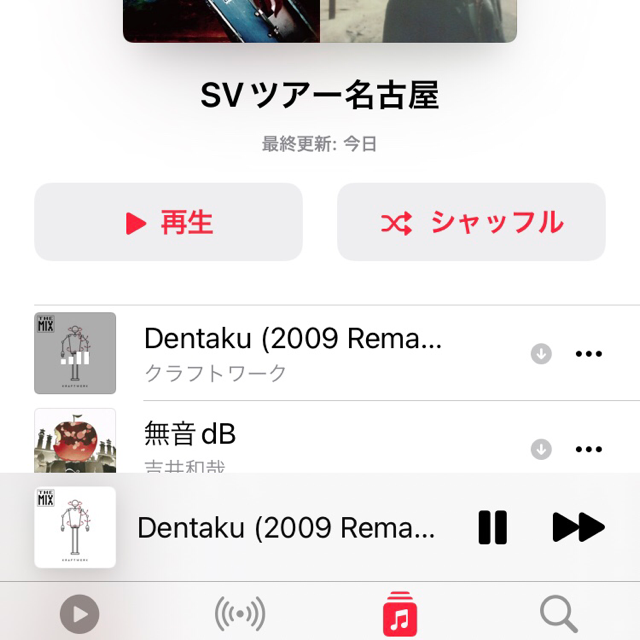This screenshot has height=640, width=640.
Task: Pause the currently playing song
Action: tap(492, 527)
